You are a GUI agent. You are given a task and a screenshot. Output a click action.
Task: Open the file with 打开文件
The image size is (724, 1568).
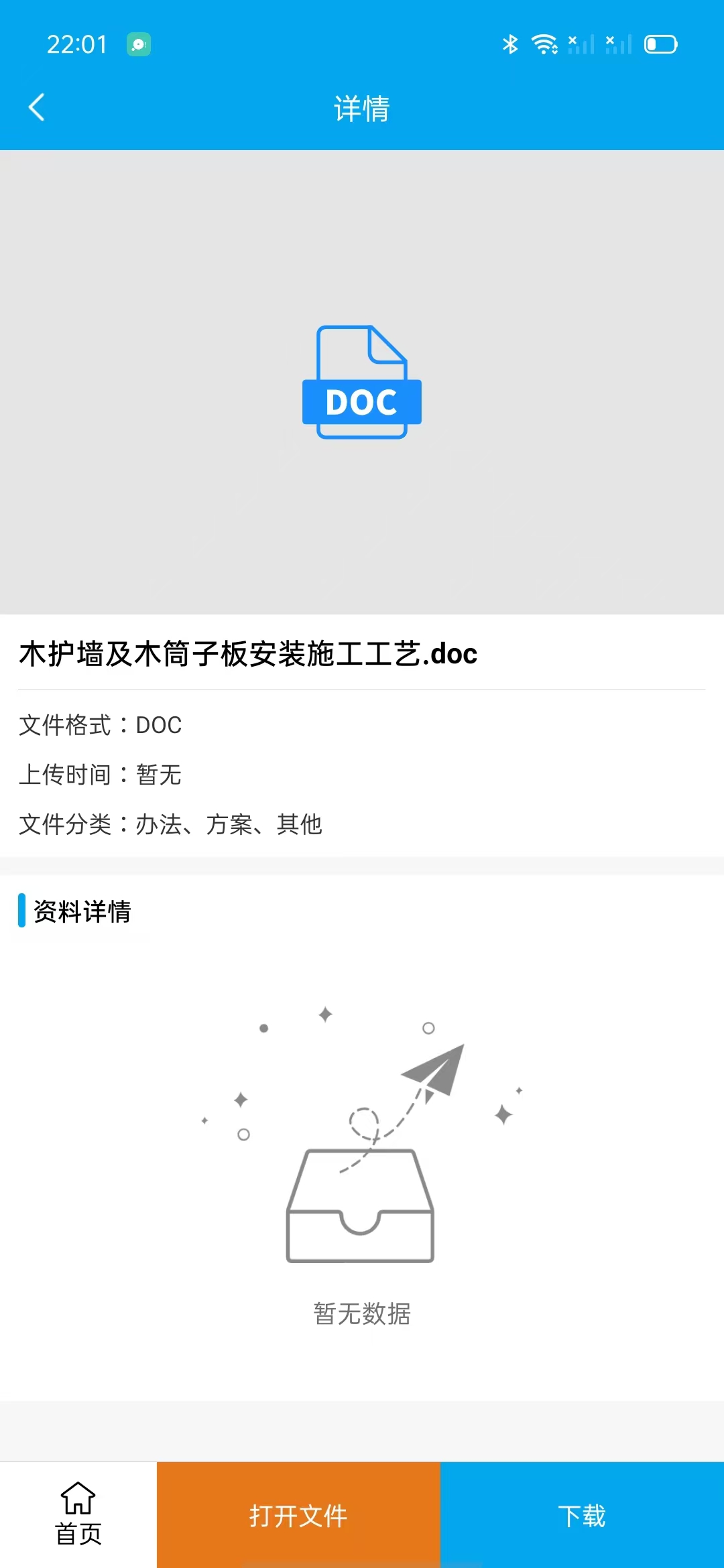(x=298, y=1514)
